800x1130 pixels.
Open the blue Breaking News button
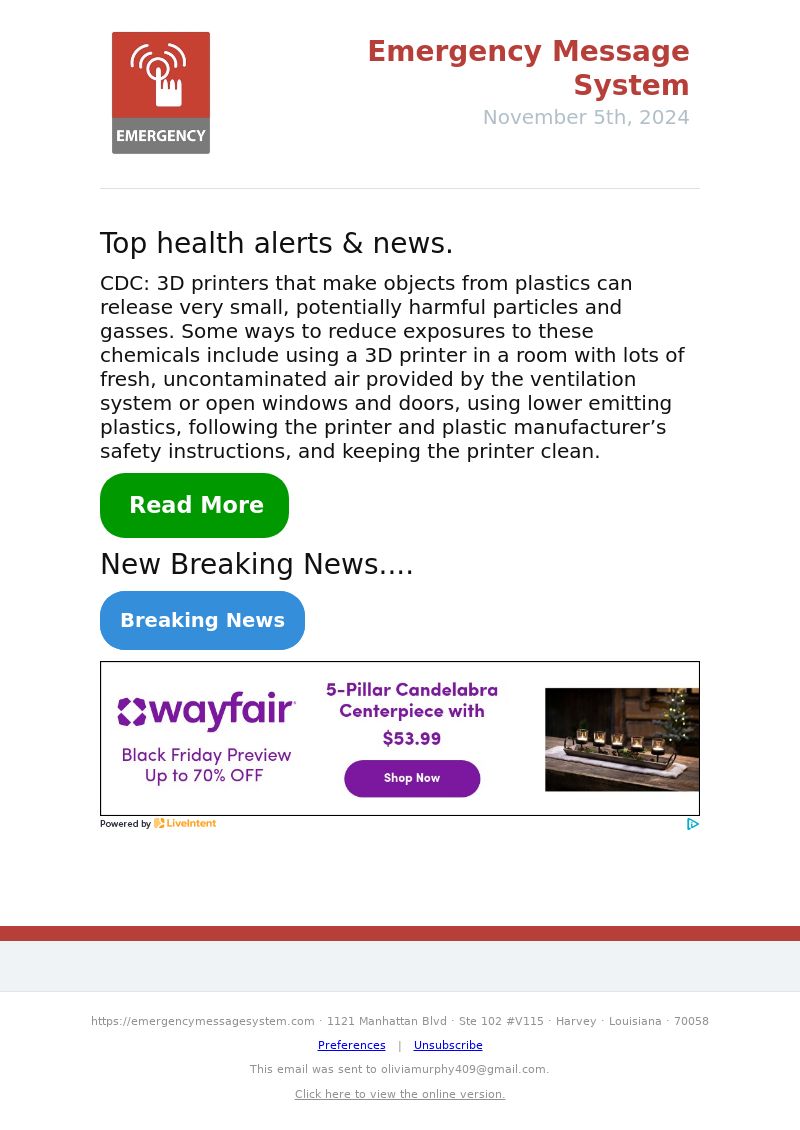(x=202, y=620)
